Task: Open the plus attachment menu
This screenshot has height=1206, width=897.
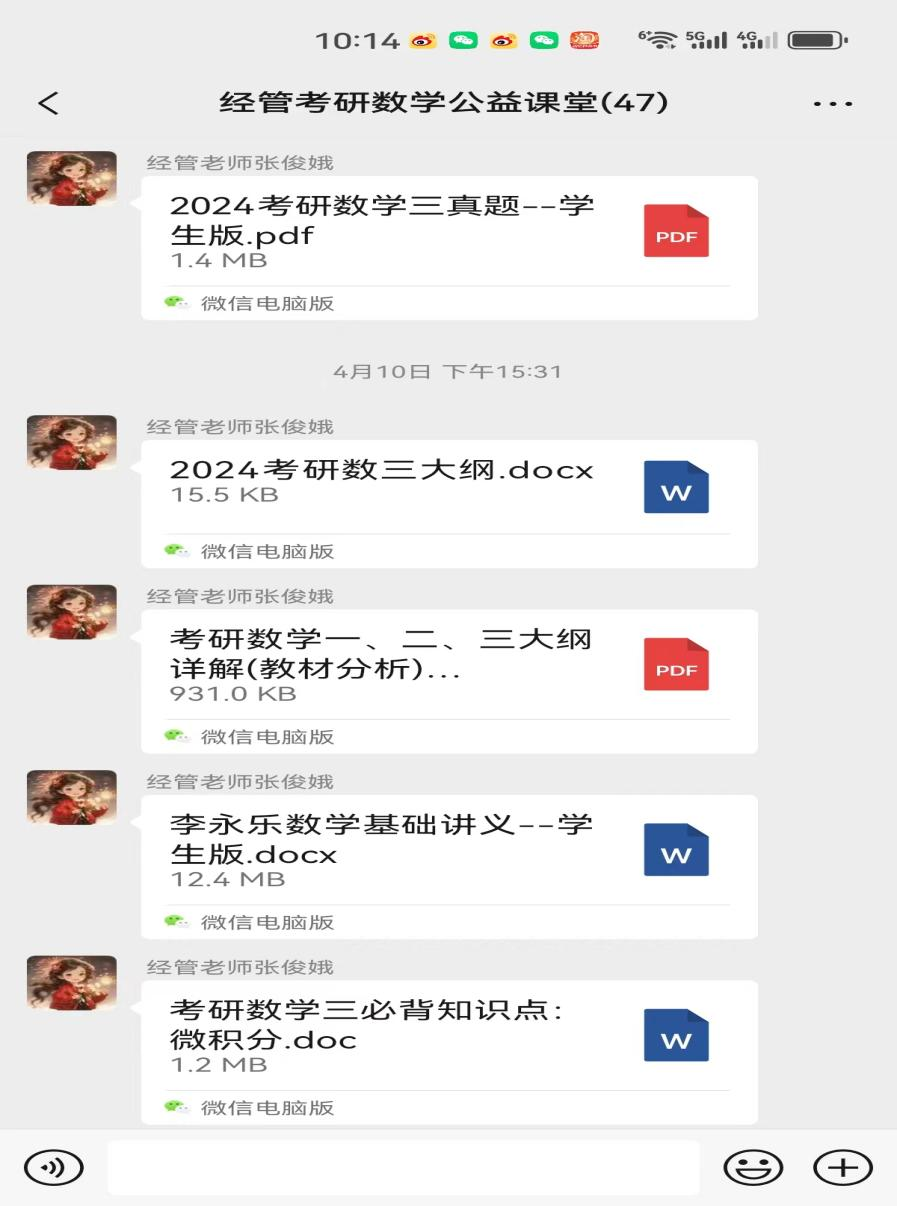Action: pyautogui.click(x=843, y=1167)
